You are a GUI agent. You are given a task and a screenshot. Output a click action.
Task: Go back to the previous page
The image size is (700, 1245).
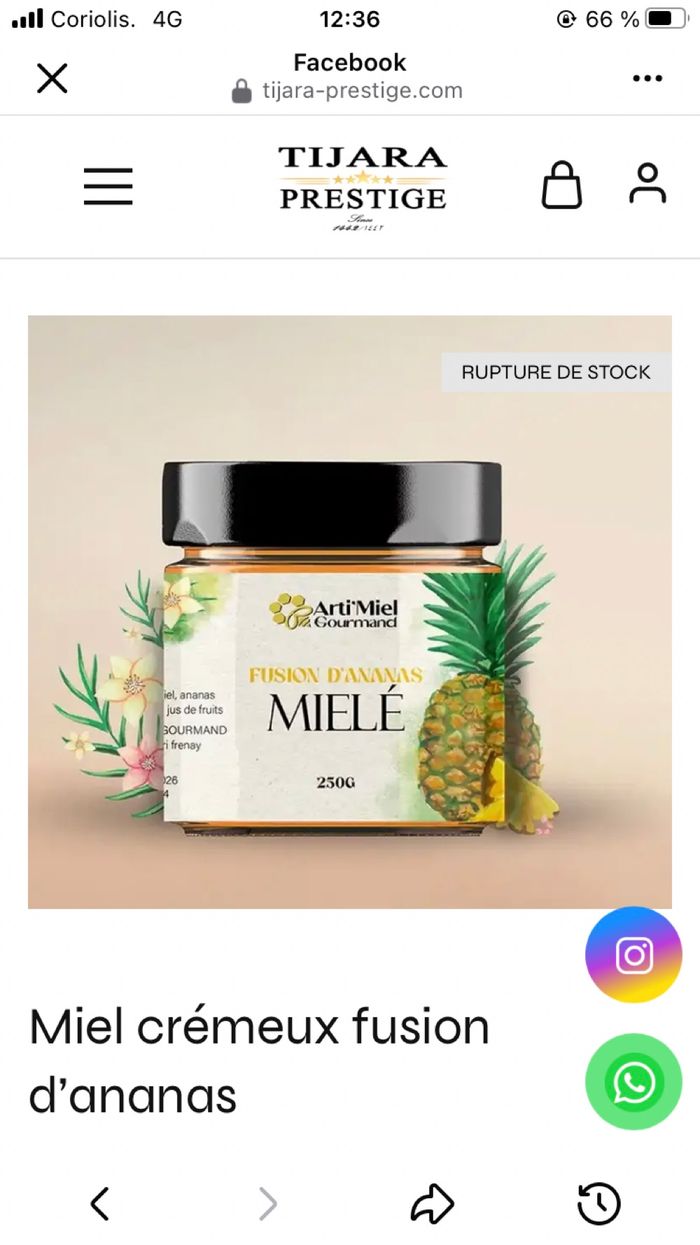[x=100, y=1203]
